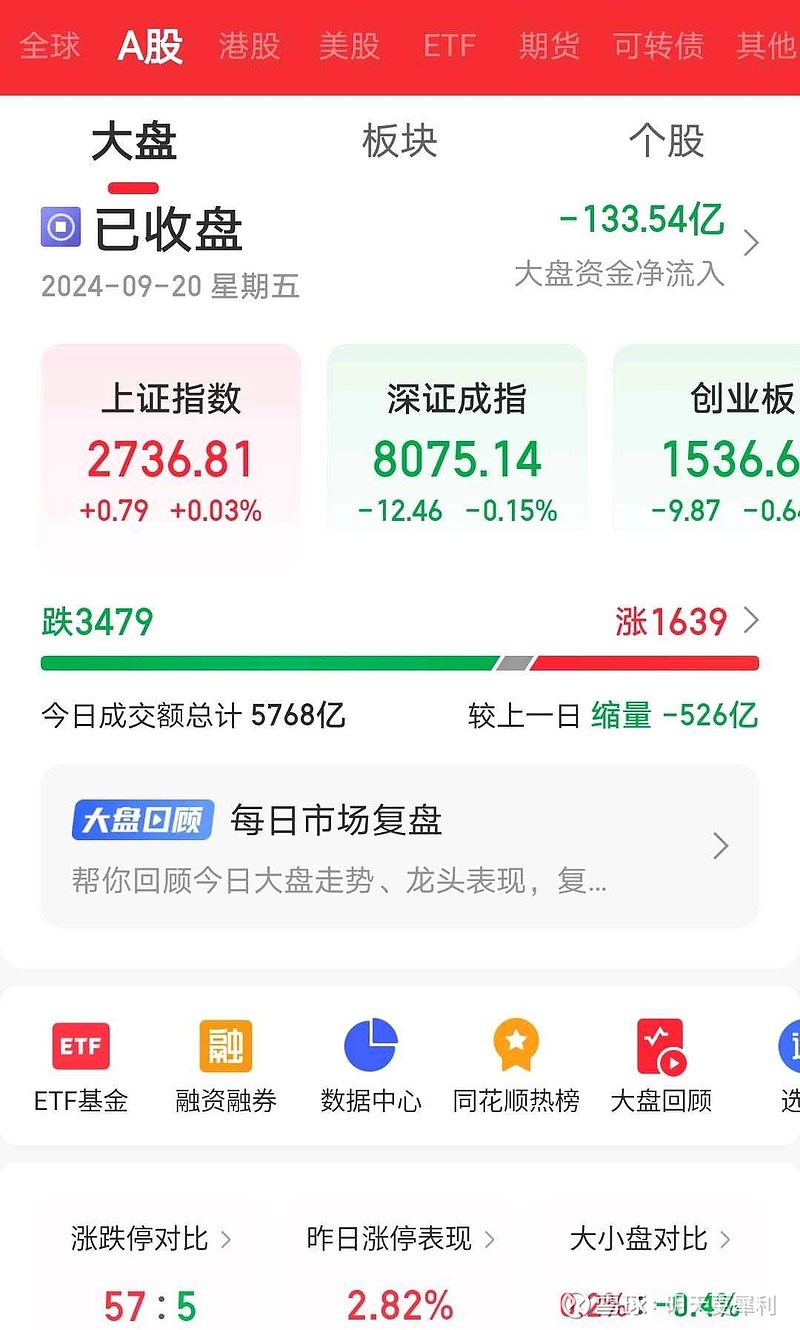Click the red-green advance decline bar
Viewport: 800px width, 1330px height.
[400, 662]
